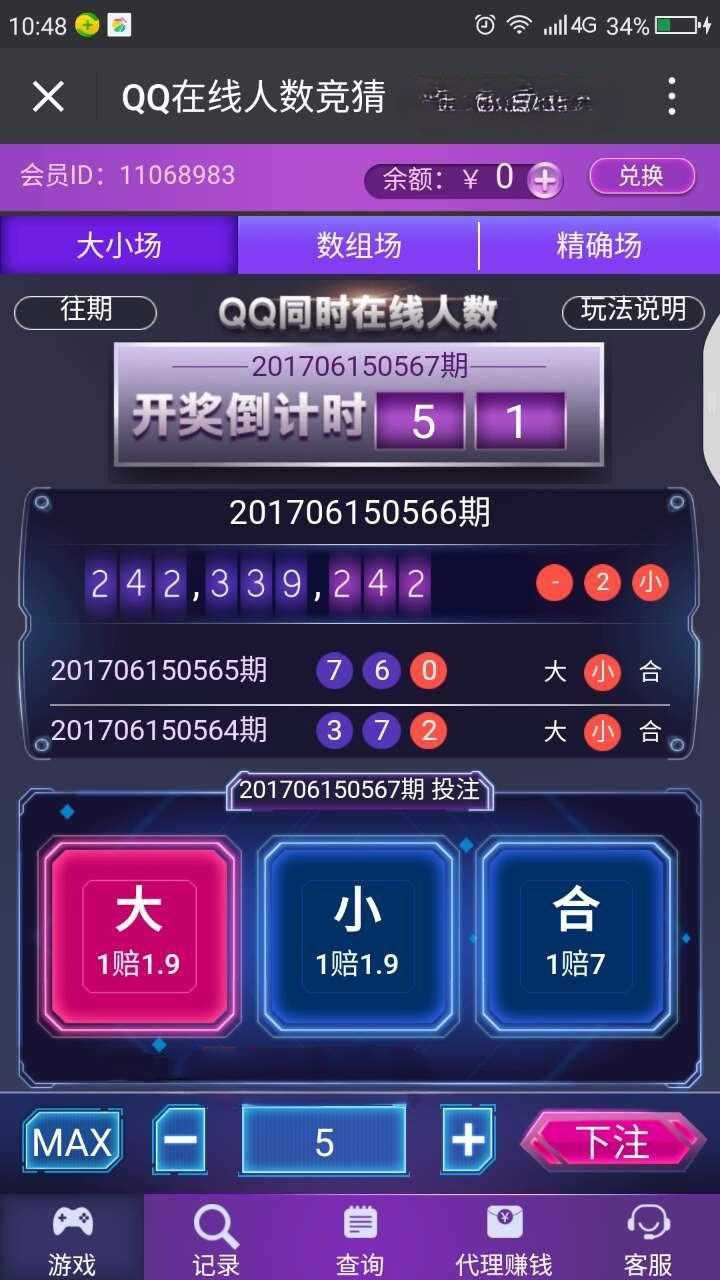Go to 代理赚钱
This screenshot has height=1280, width=720.
coord(503,1240)
